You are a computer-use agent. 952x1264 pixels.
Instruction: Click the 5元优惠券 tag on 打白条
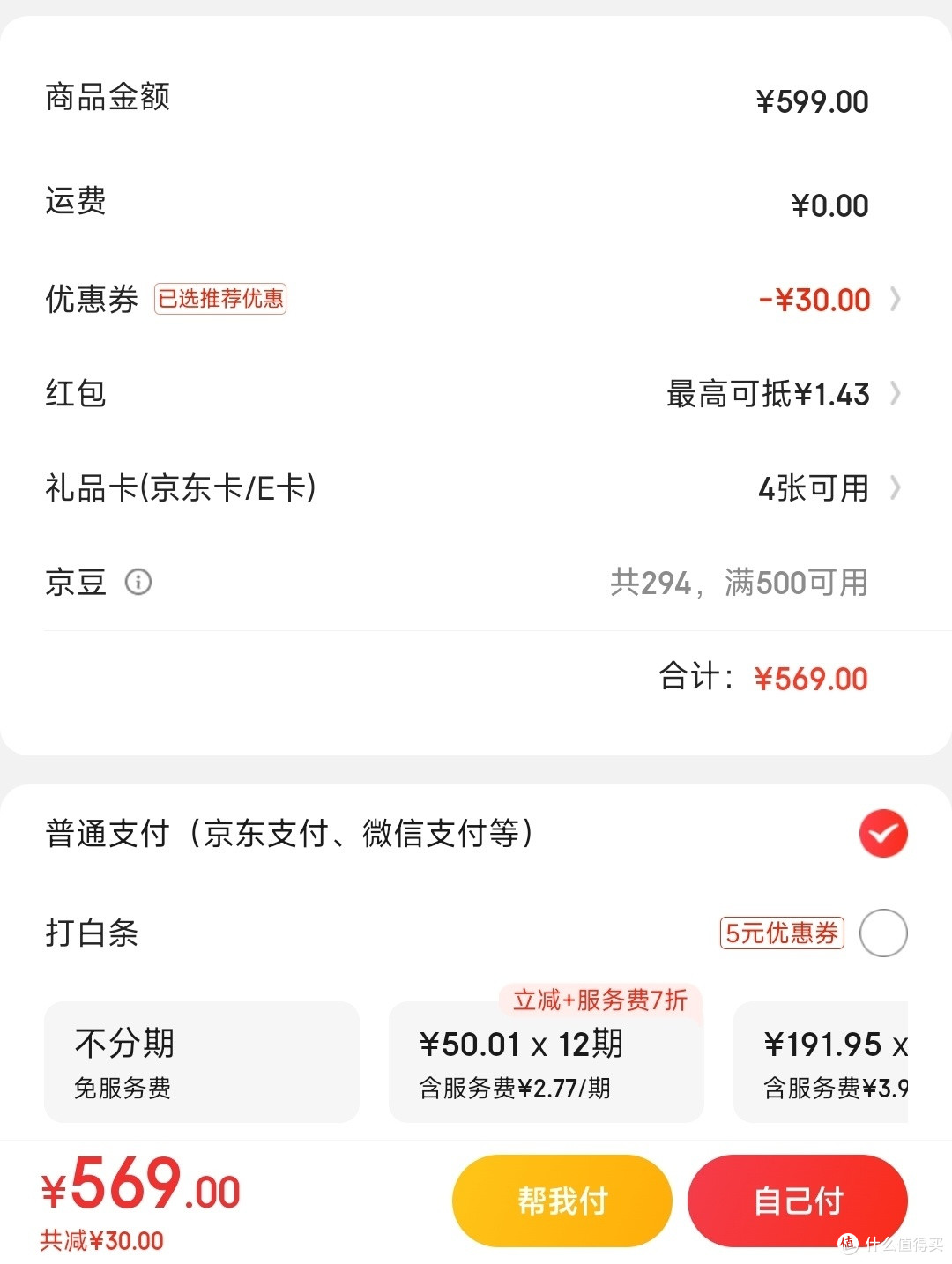click(779, 933)
